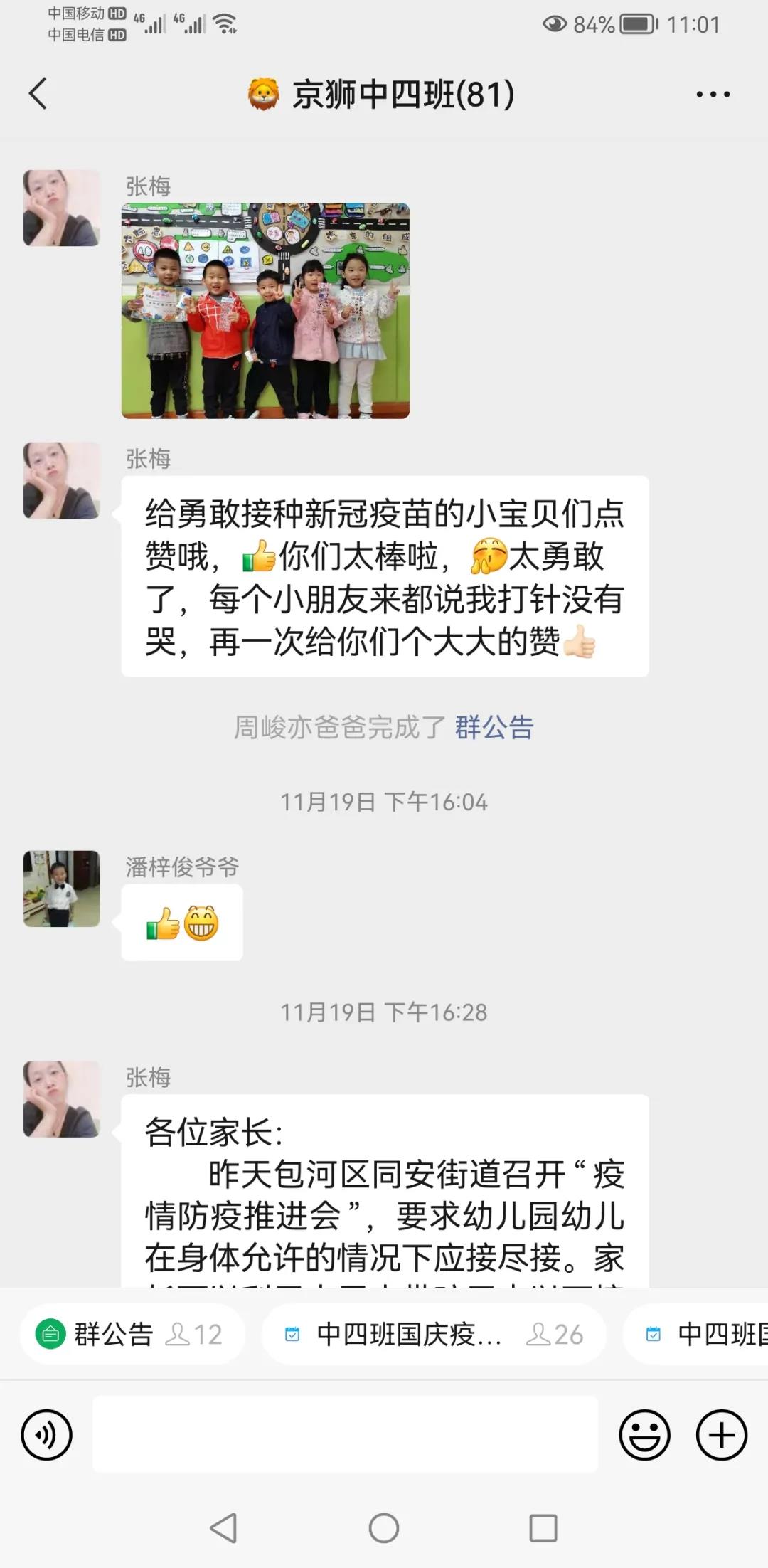Image resolution: width=768 pixels, height=1568 pixels.
Task: Open the 群公告 link in the system message
Action: 494,727
